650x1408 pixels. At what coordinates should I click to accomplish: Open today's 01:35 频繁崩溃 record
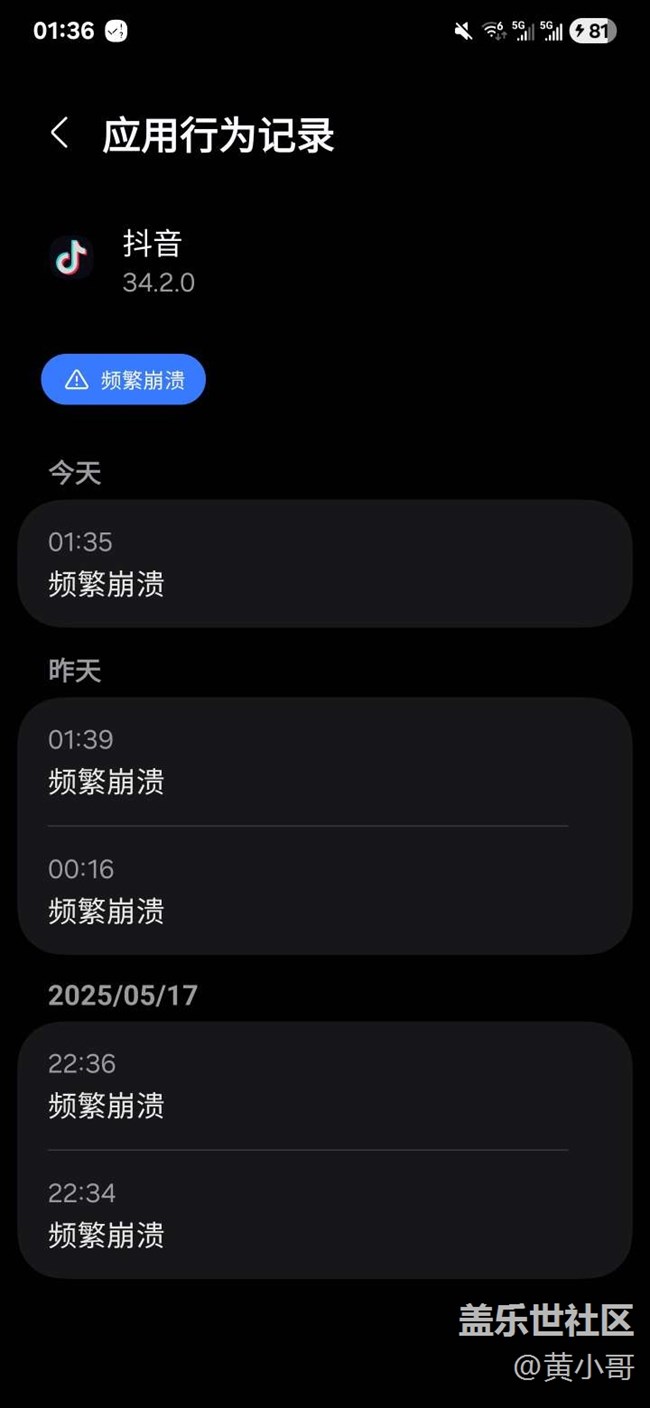tap(325, 563)
